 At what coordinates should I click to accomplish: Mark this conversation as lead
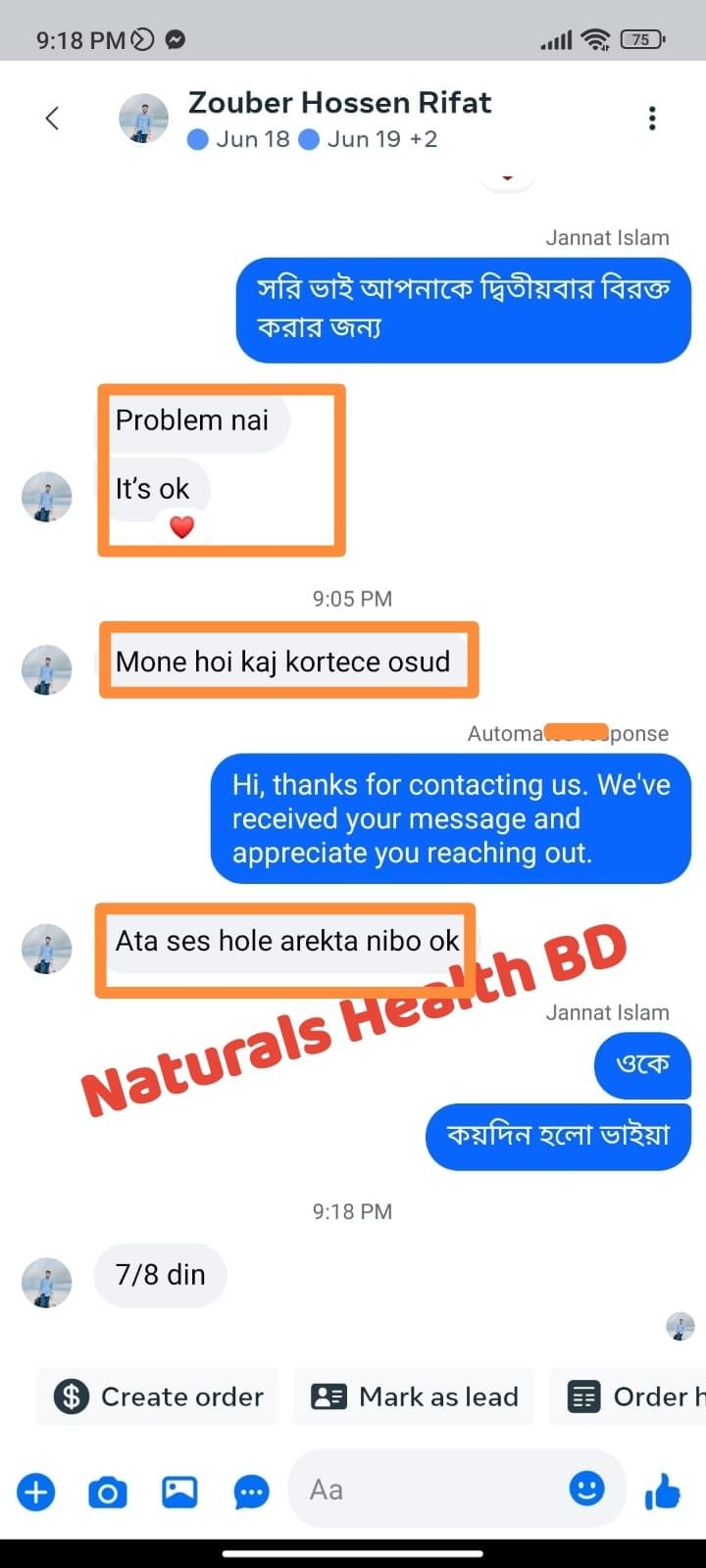(415, 1396)
